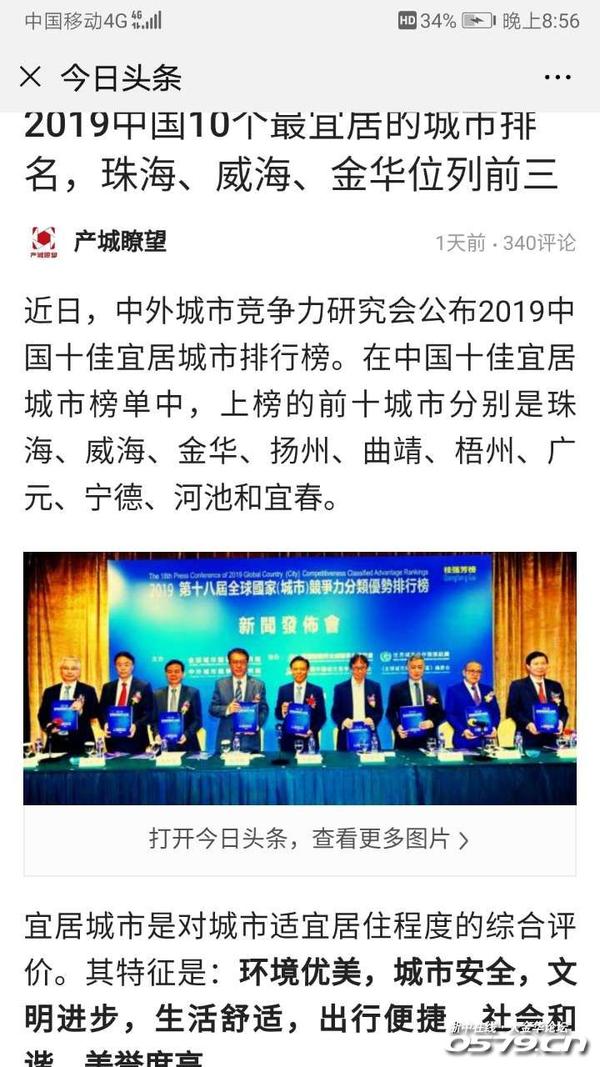Open the press conference photo
Screen dimensions: 600x1067
(300, 678)
